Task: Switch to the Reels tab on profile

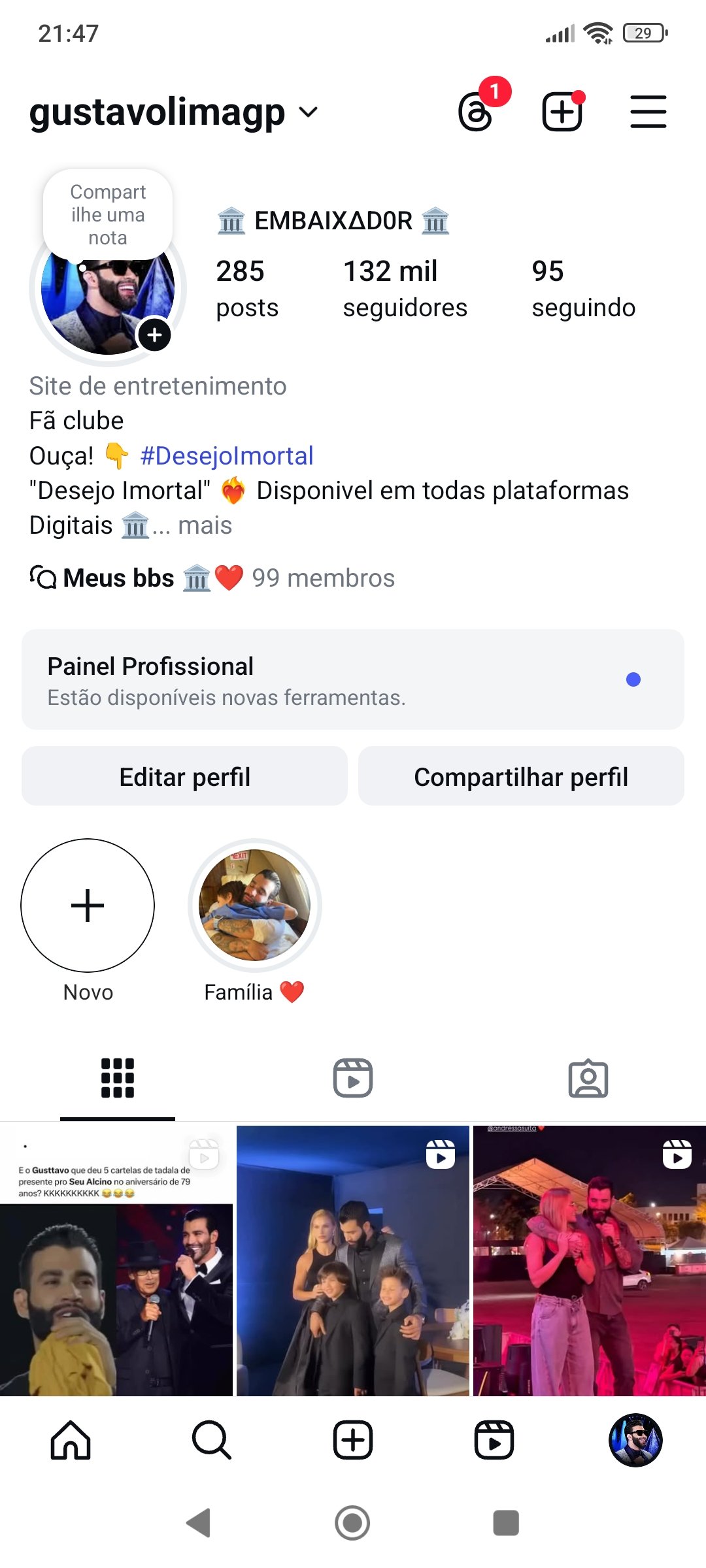Action: pyautogui.click(x=353, y=1078)
